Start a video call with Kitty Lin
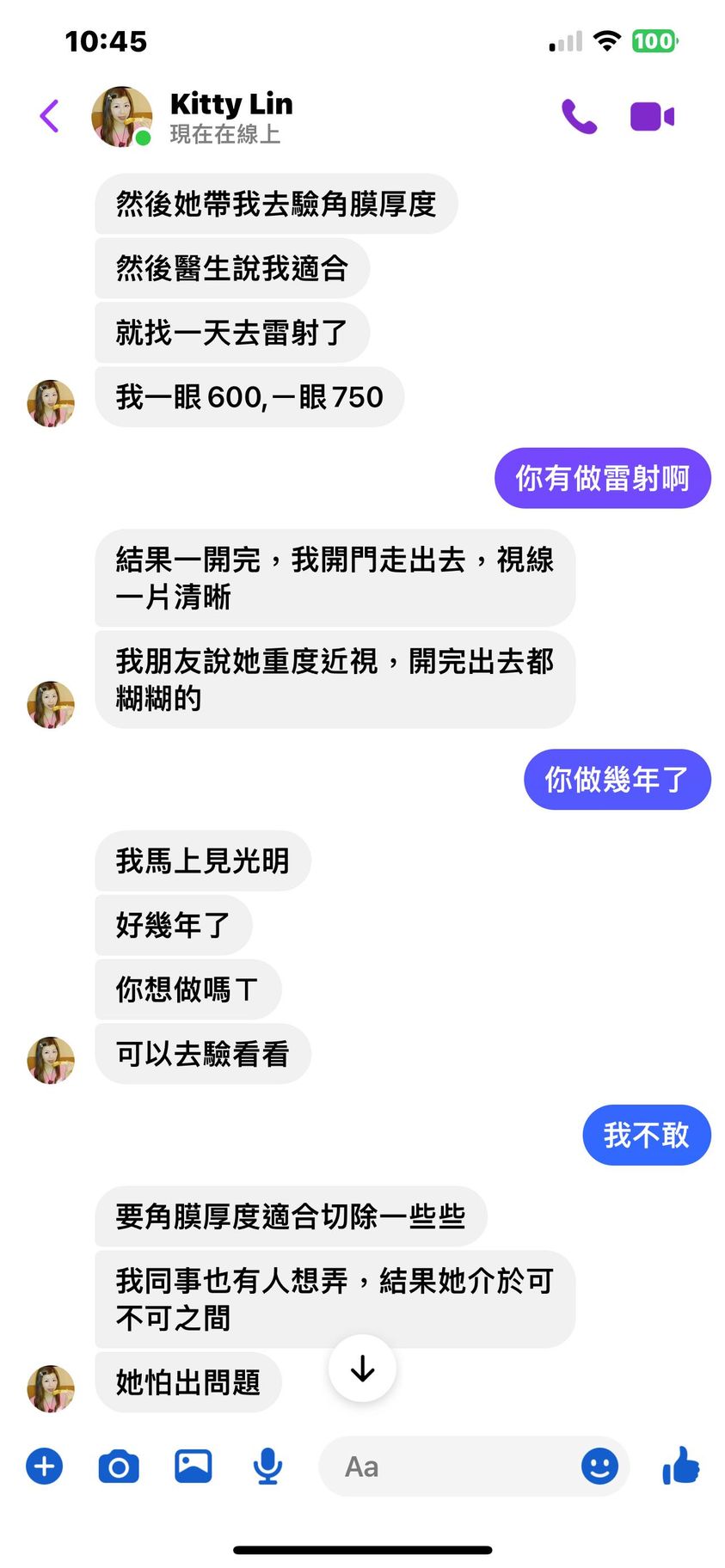725x1568 pixels. click(652, 116)
